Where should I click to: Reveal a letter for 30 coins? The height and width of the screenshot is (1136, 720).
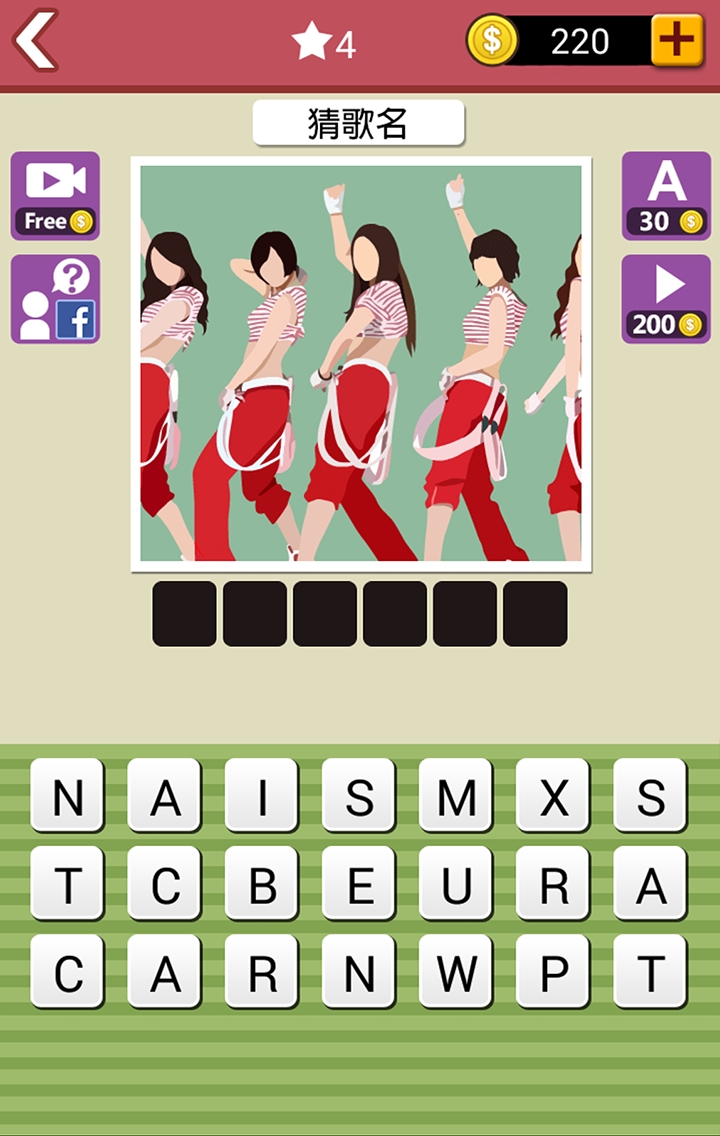coord(666,196)
